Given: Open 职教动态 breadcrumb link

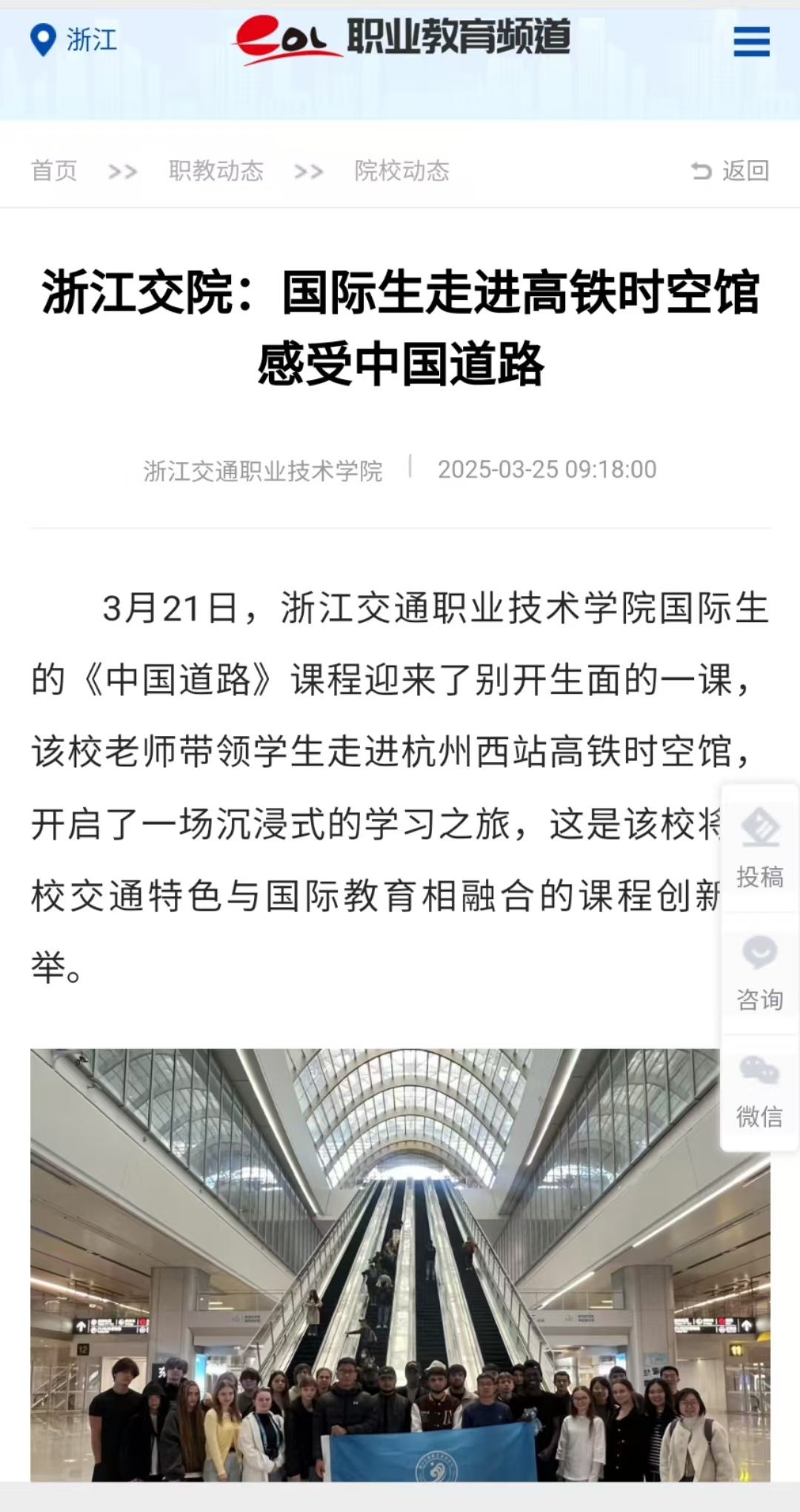Looking at the screenshot, I should tap(216, 171).
